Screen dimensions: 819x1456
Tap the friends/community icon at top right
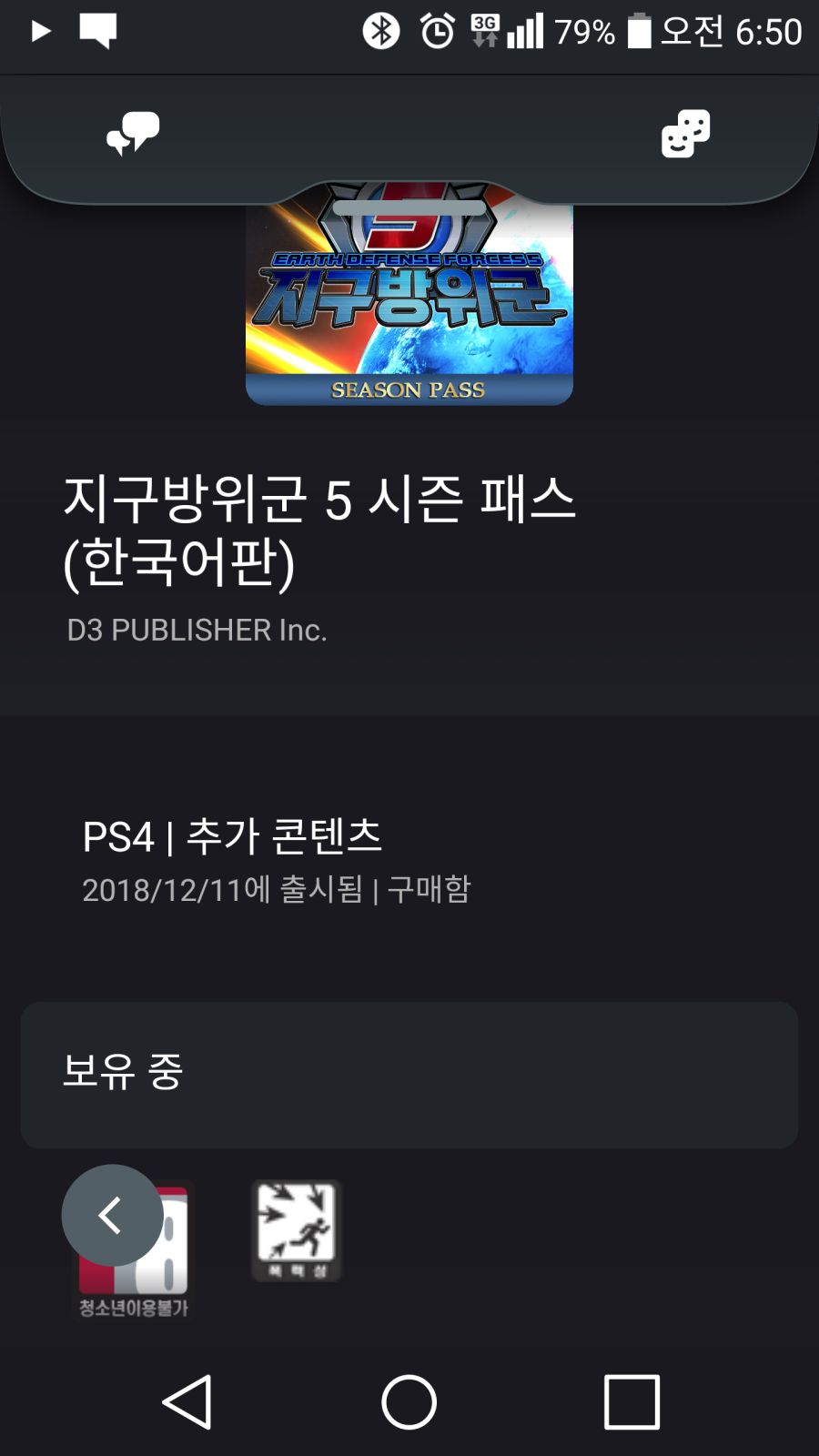coord(685,135)
